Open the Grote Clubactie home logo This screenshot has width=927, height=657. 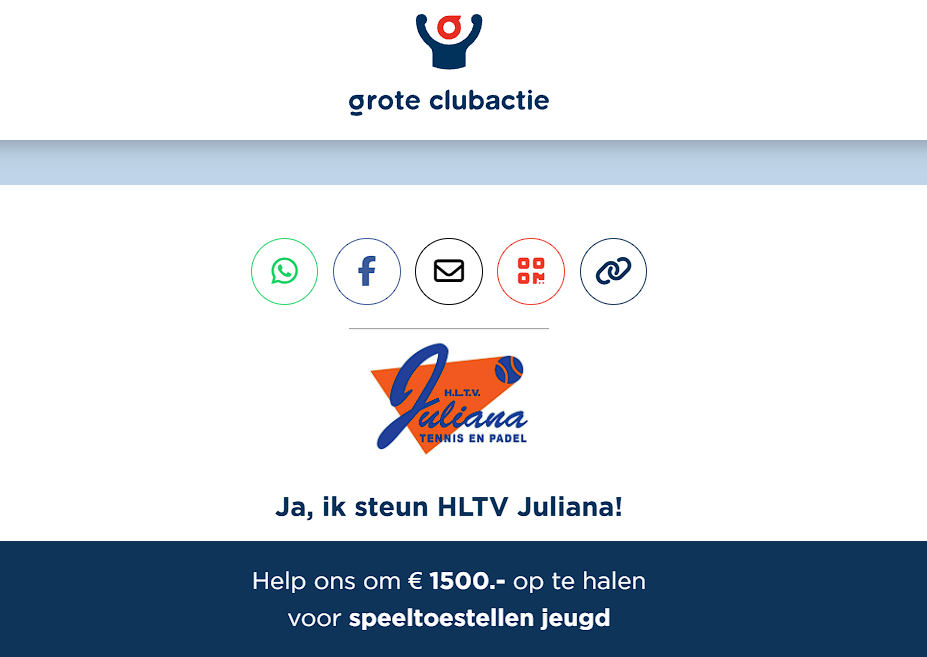click(x=449, y=63)
